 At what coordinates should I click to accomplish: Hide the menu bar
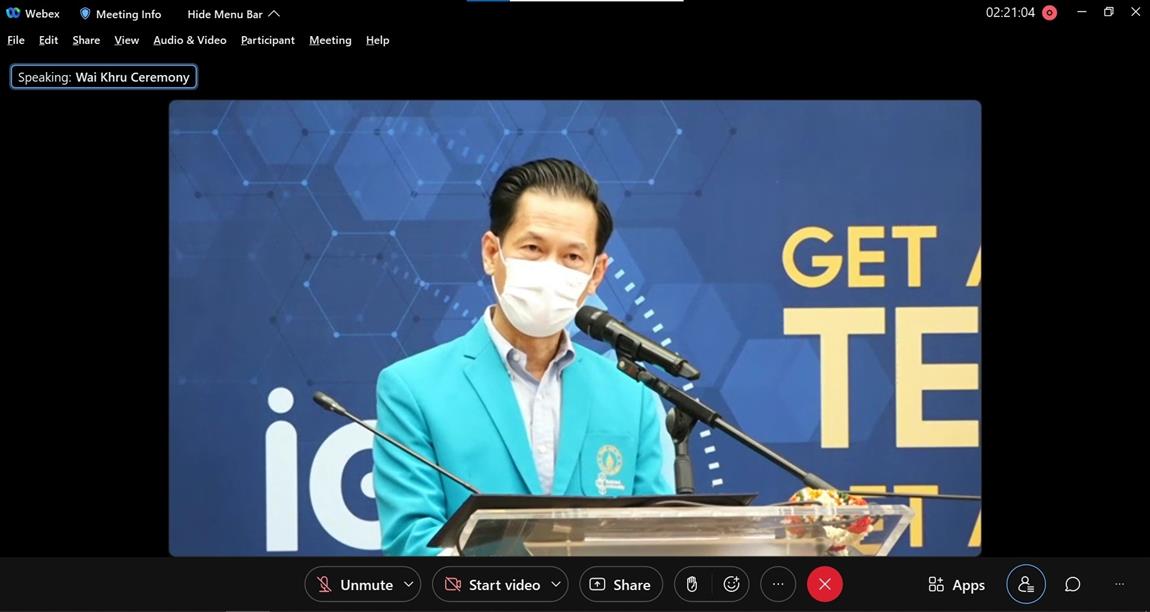[x=233, y=14]
